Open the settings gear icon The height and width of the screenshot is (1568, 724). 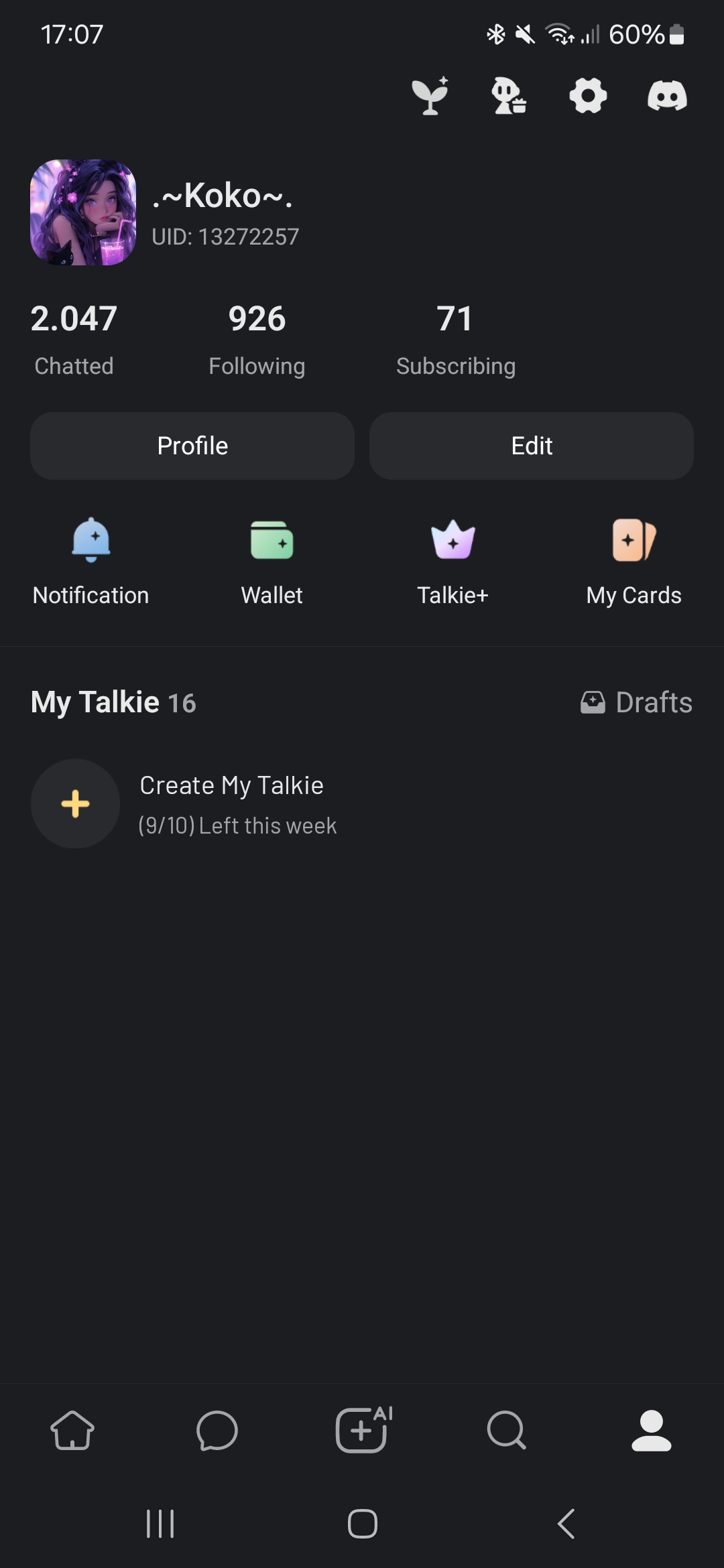(x=588, y=96)
